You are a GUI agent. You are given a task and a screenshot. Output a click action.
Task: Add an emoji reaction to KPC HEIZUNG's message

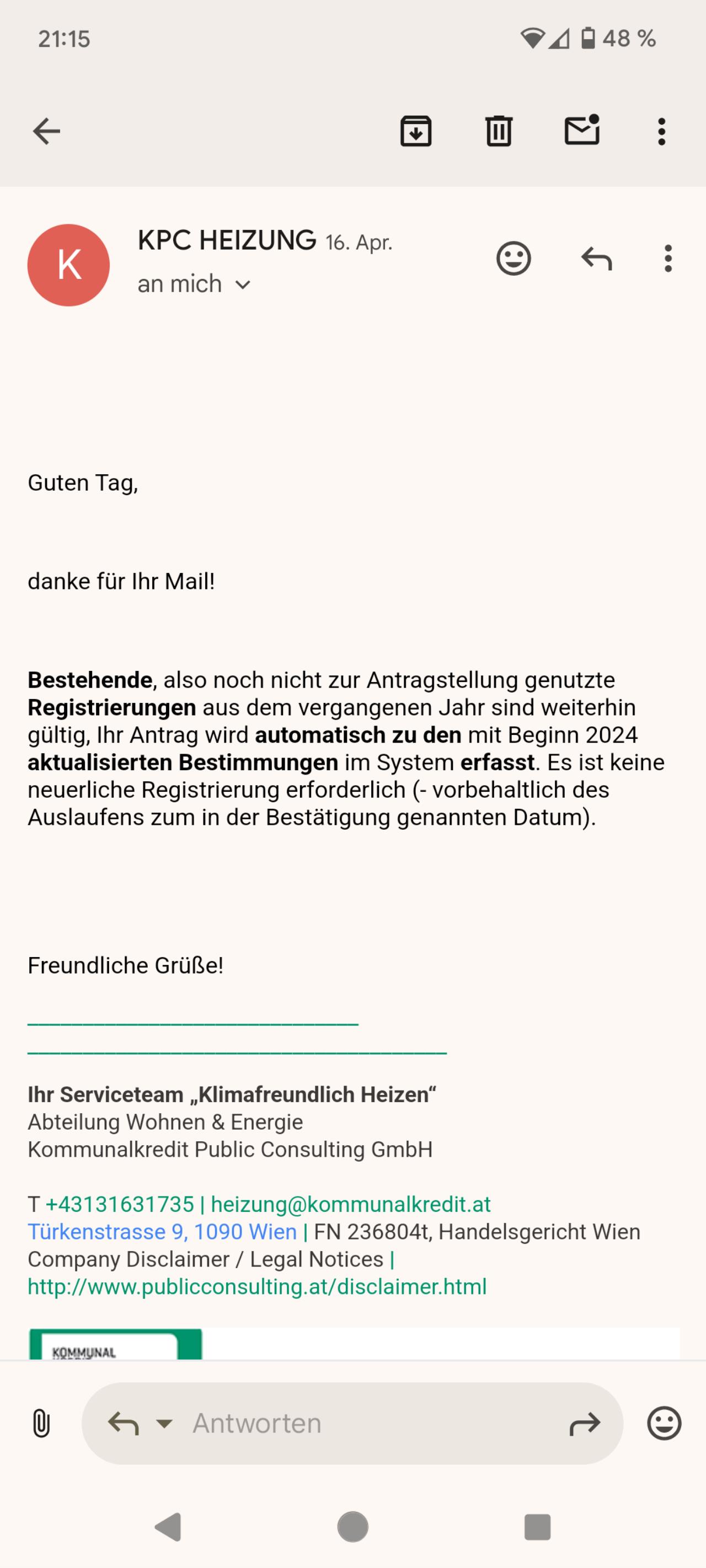click(514, 259)
